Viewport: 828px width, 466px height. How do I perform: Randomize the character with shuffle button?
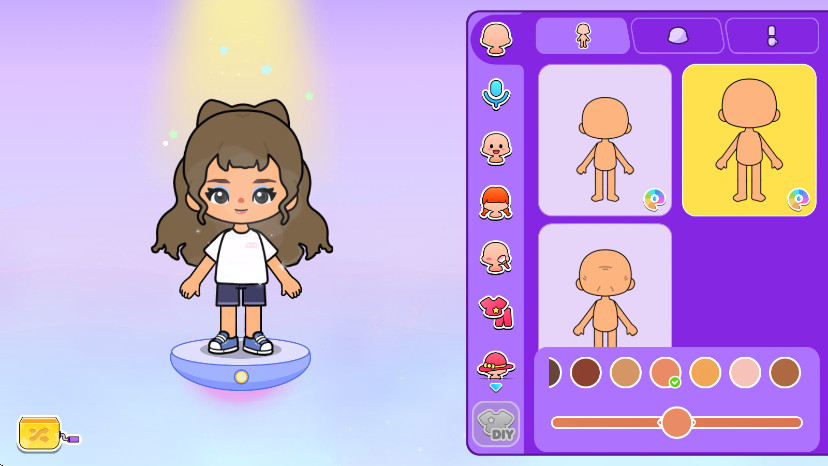[40, 433]
